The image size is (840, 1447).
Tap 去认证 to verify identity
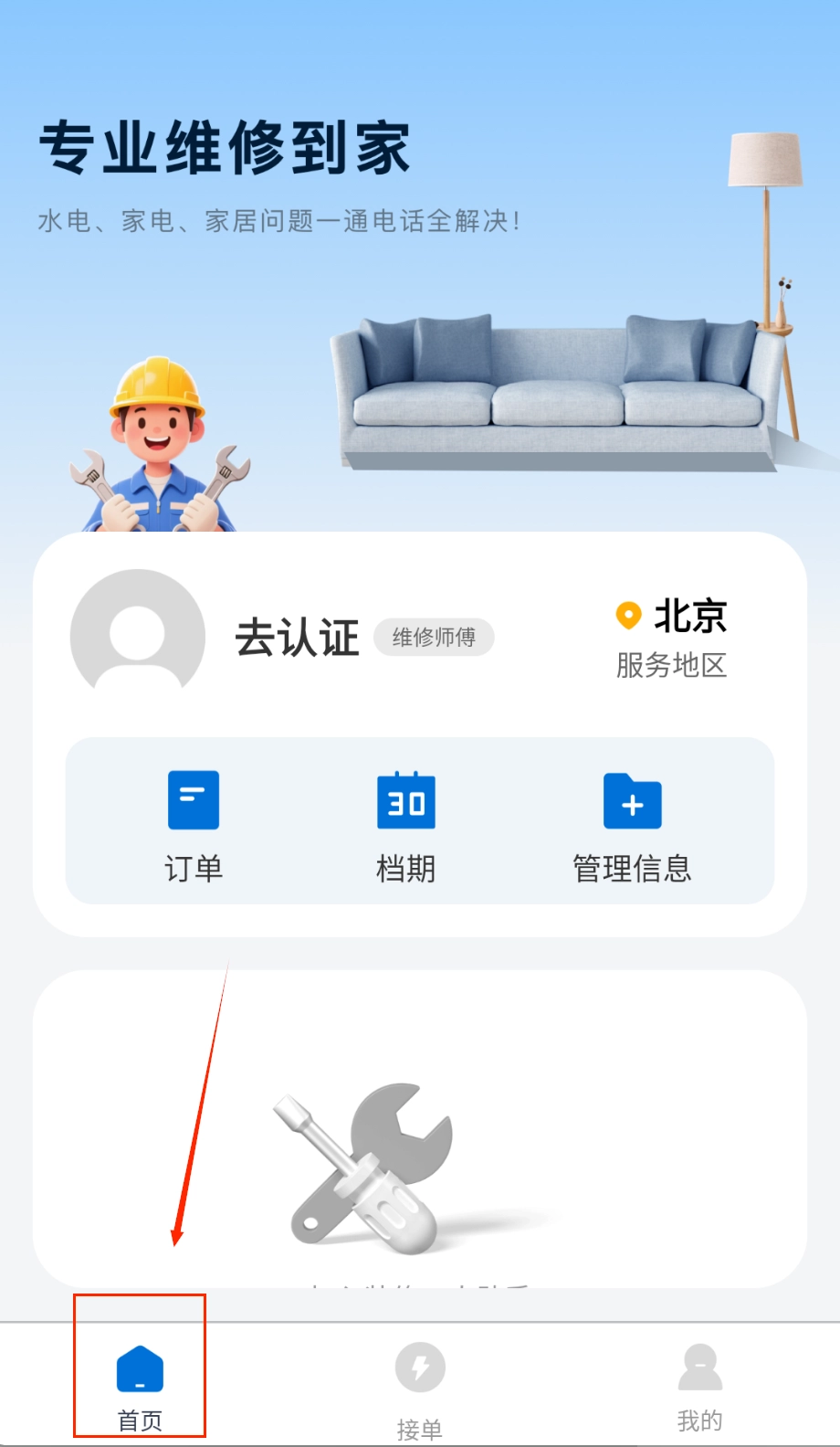298,638
